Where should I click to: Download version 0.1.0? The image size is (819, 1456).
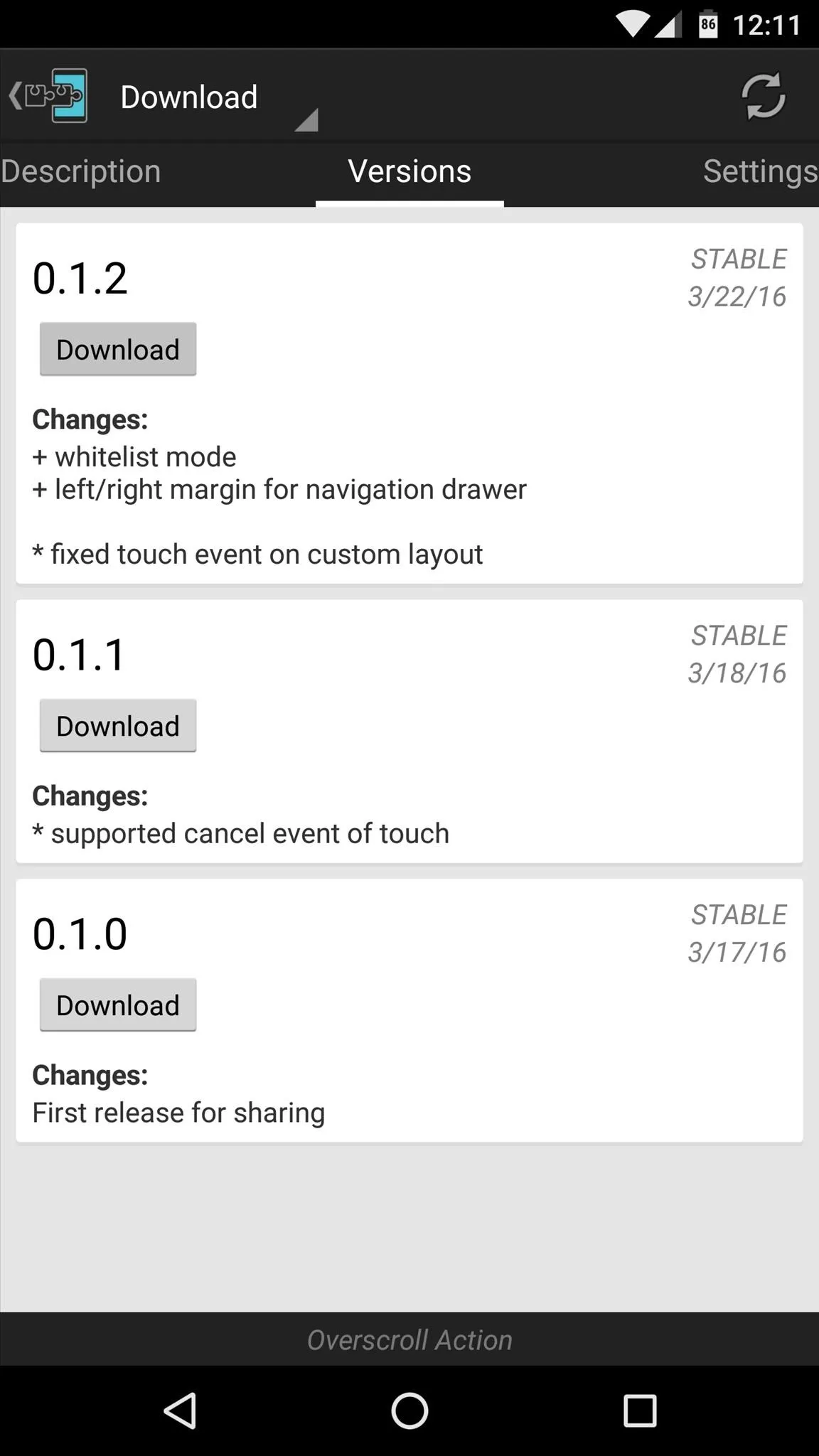tap(118, 1005)
